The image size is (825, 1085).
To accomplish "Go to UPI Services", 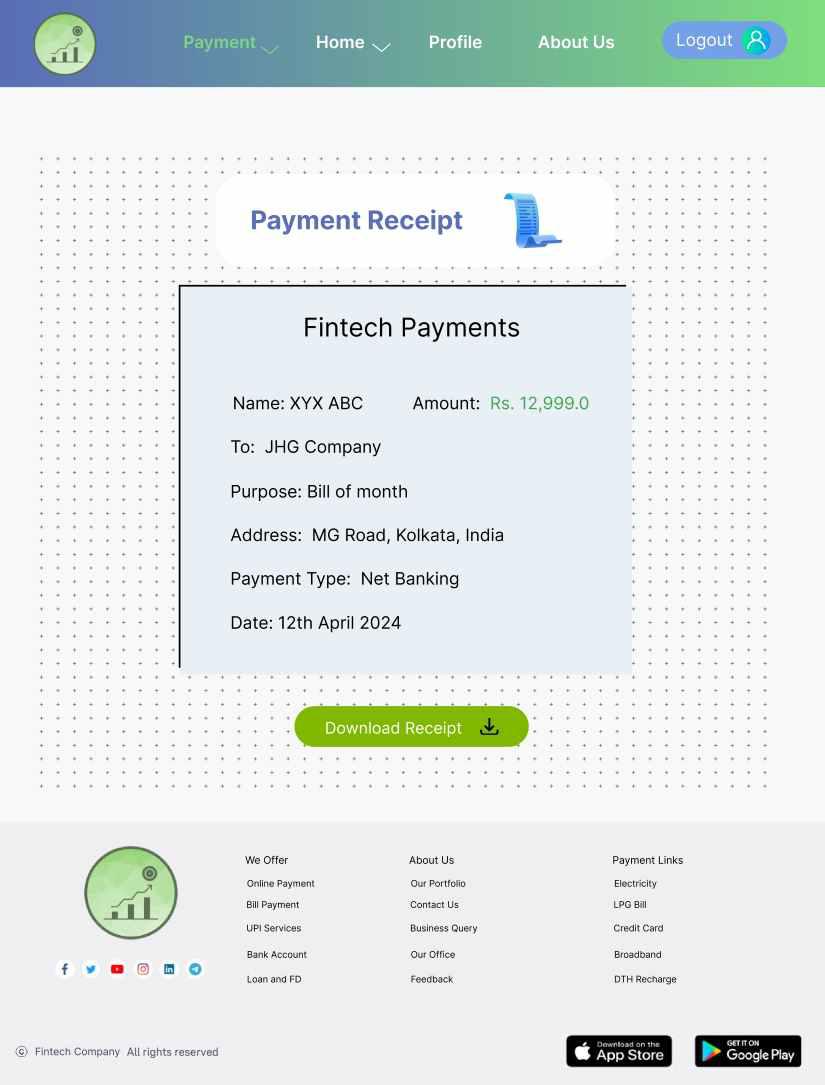I will (273, 928).
